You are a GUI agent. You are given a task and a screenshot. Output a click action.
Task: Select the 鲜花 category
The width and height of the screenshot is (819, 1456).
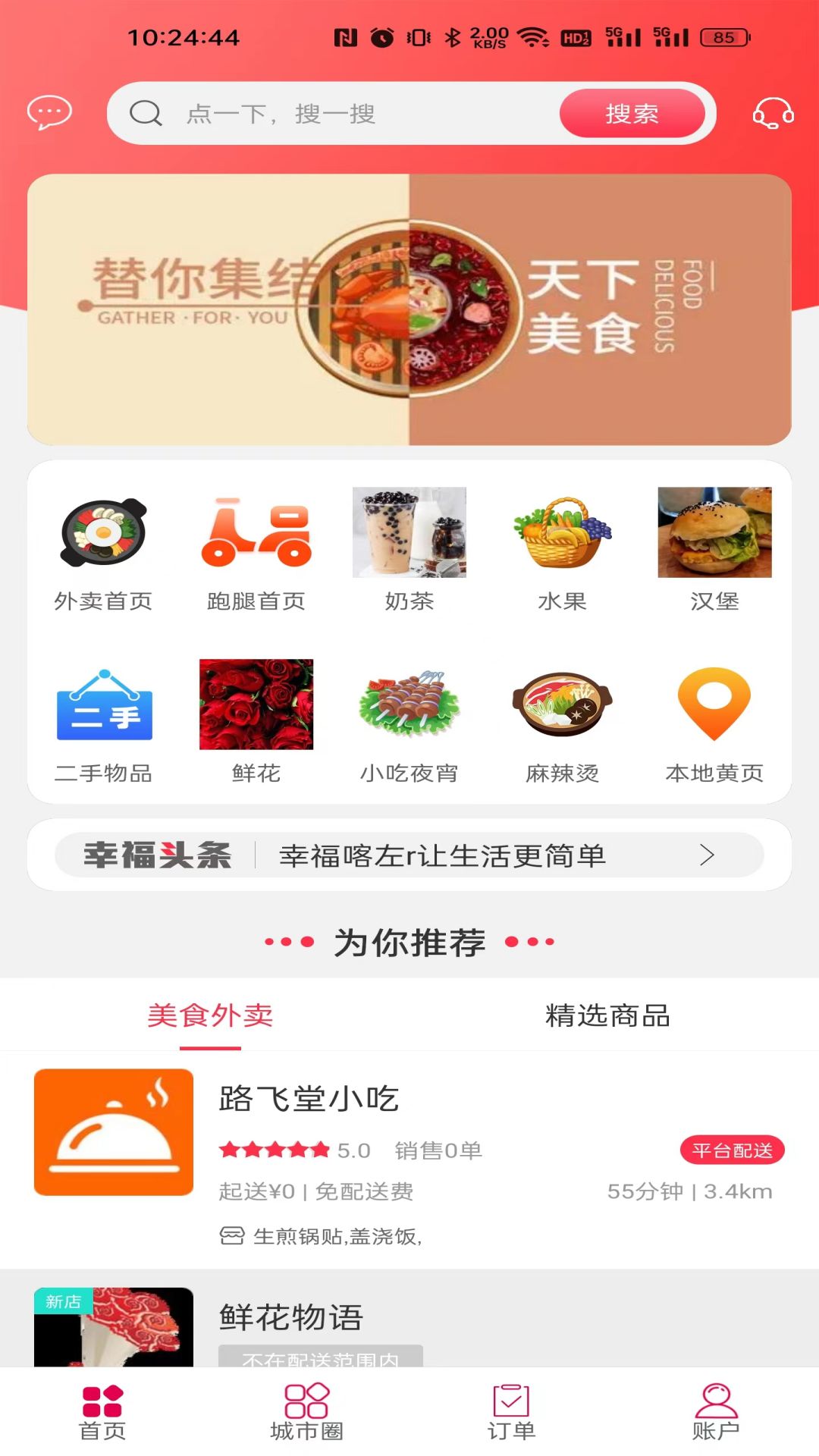pyautogui.click(x=256, y=723)
